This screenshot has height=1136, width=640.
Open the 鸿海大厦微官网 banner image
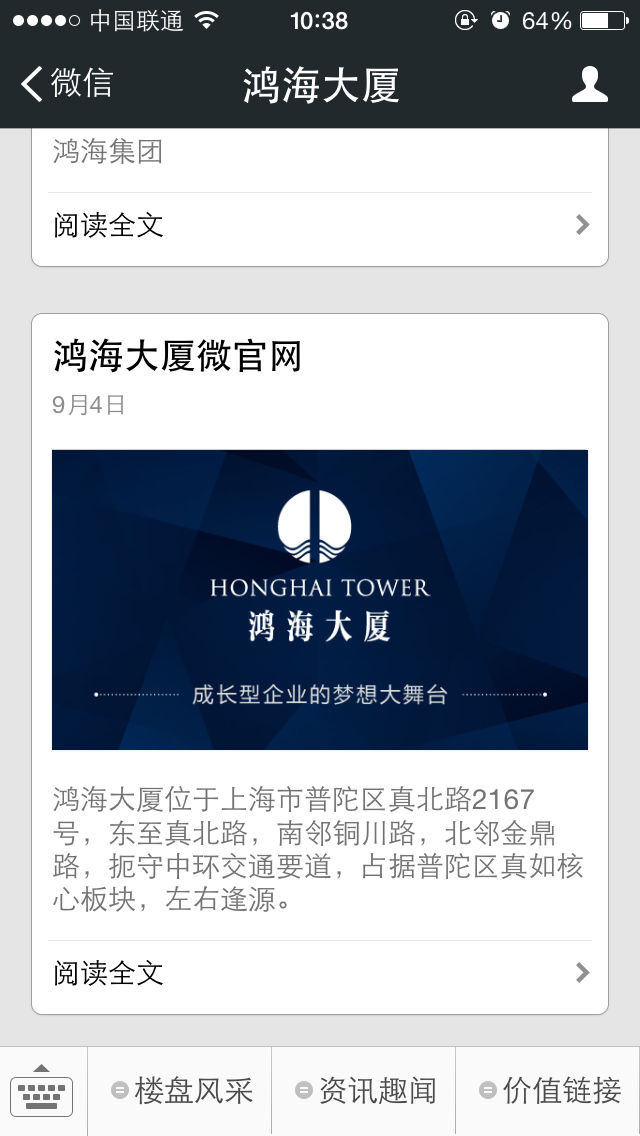coord(320,599)
